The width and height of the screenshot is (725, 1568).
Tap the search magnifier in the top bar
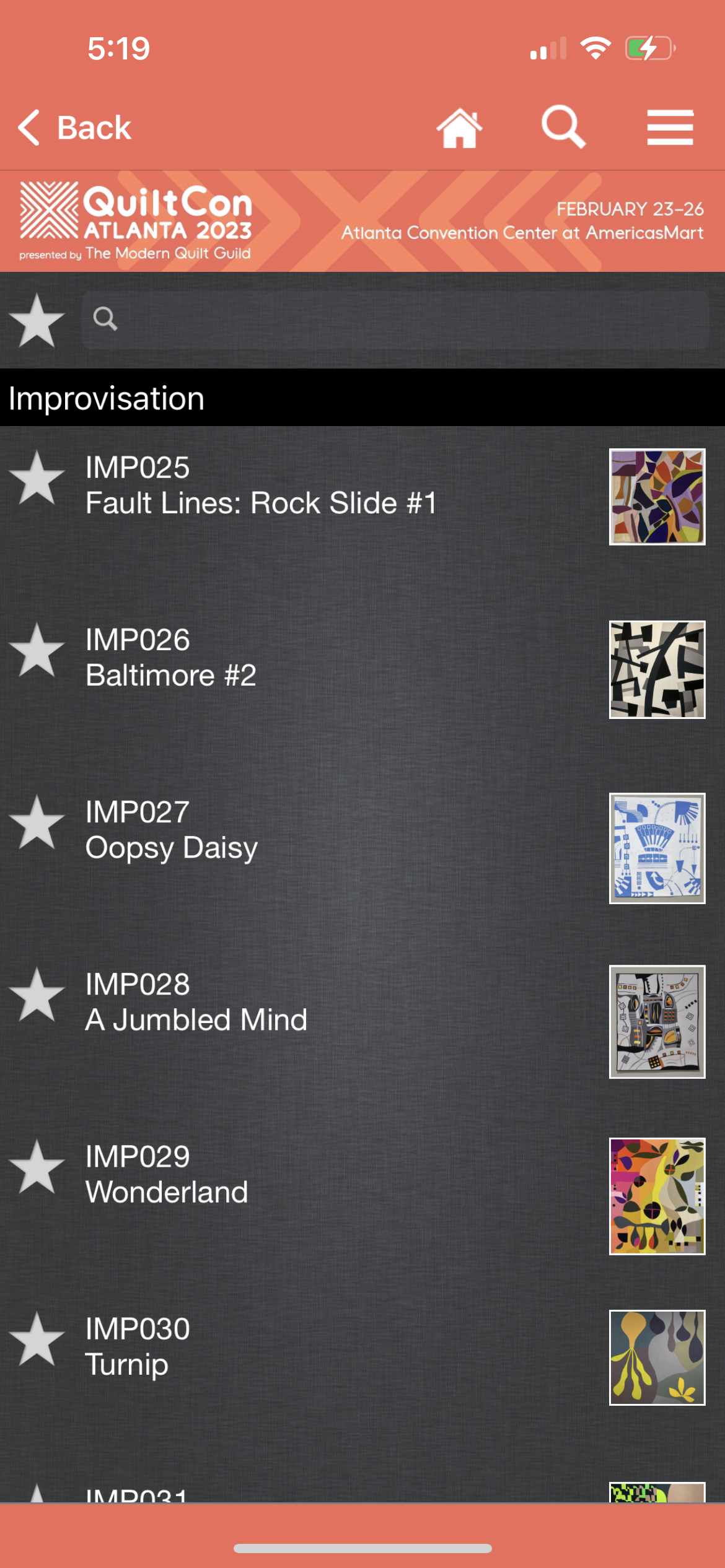pyautogui.click(x=563, y=127)
